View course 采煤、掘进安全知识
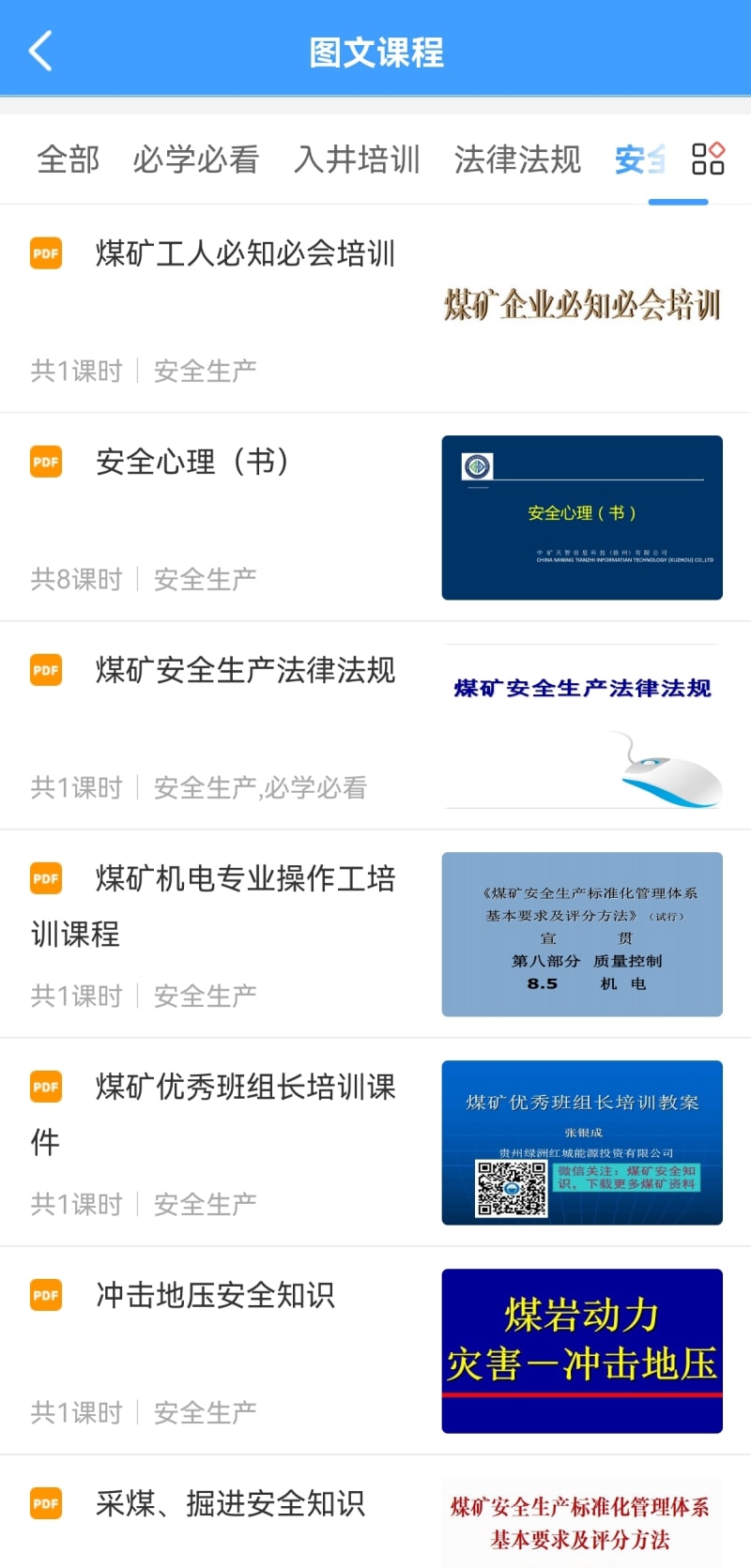This screenshot has width=751, height=1568. click(x=230, y=1503)
